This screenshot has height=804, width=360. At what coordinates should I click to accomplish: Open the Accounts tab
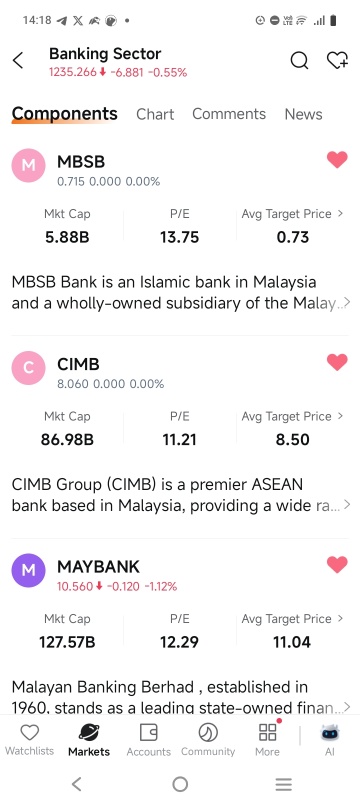(x=149, y=740)
